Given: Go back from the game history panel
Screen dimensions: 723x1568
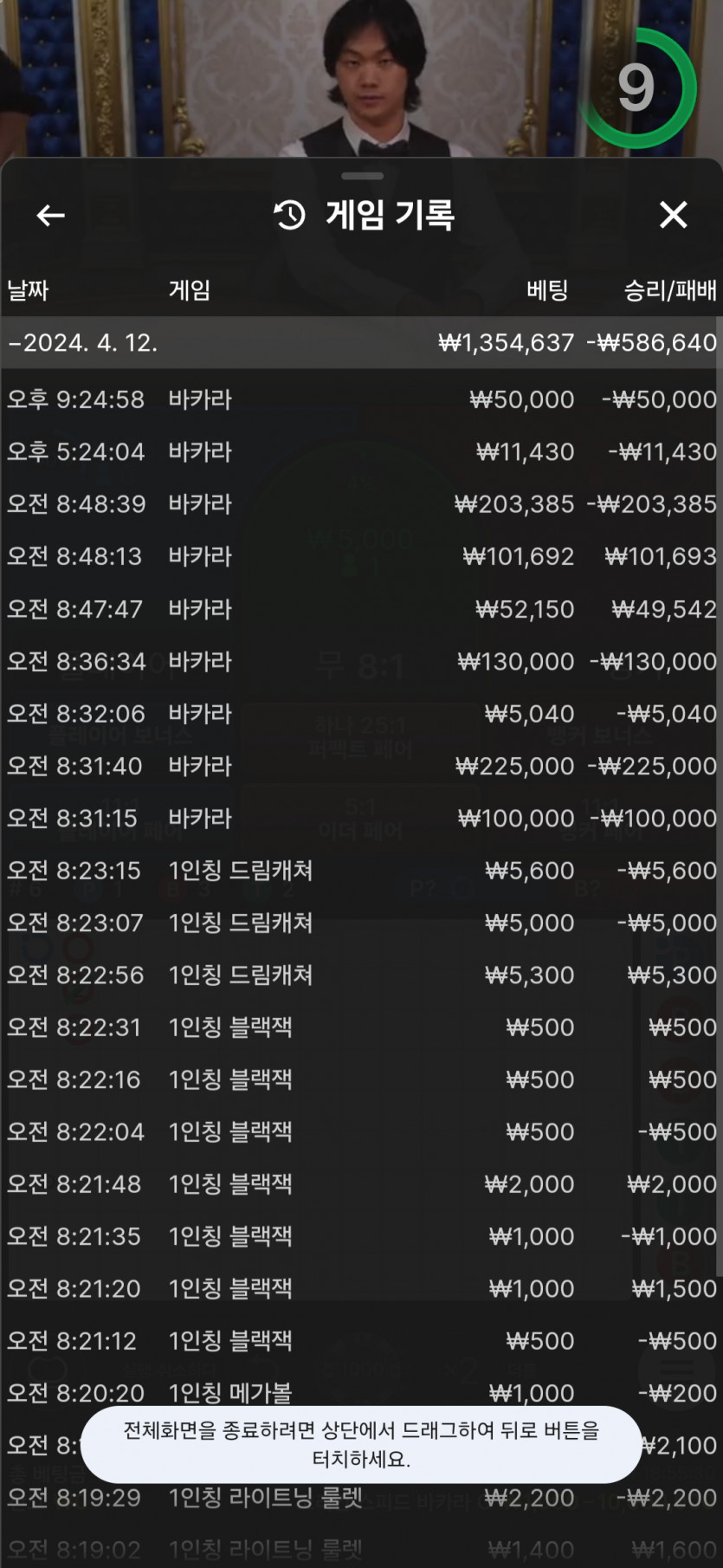Looking at the screenshot, I should point(51,215).
